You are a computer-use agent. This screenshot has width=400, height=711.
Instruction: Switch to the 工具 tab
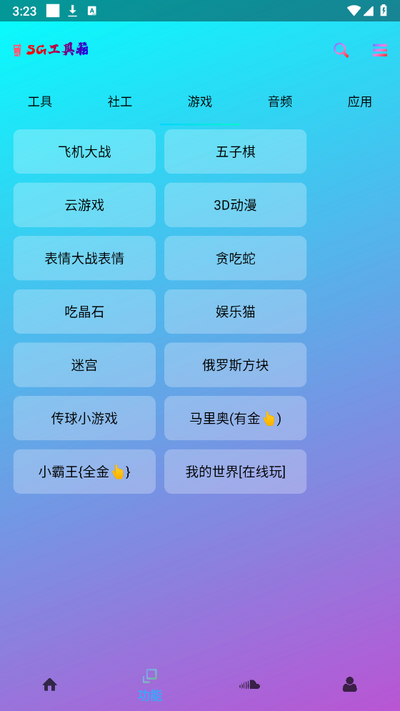click(40, 102)
